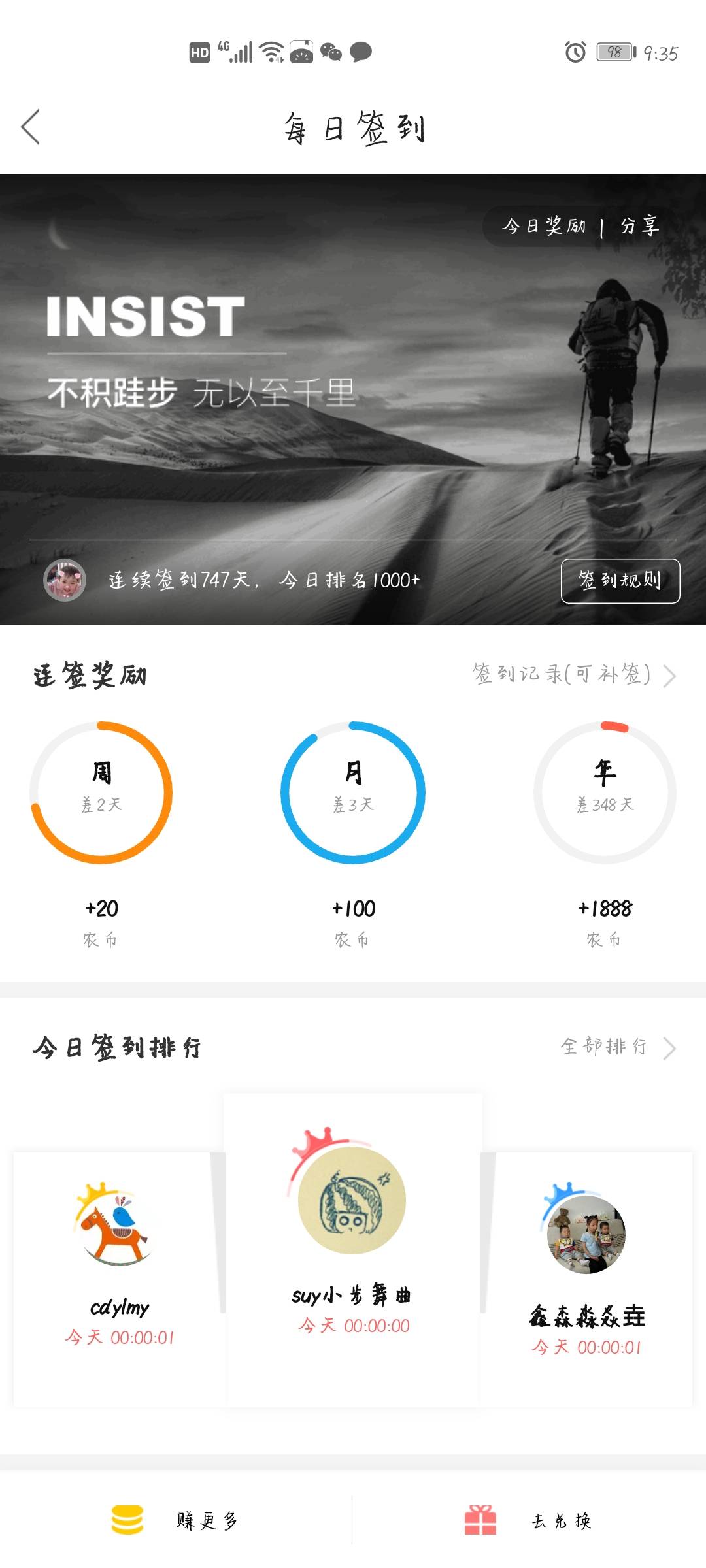Open the 签到规则 rules button

pos(620,580)
